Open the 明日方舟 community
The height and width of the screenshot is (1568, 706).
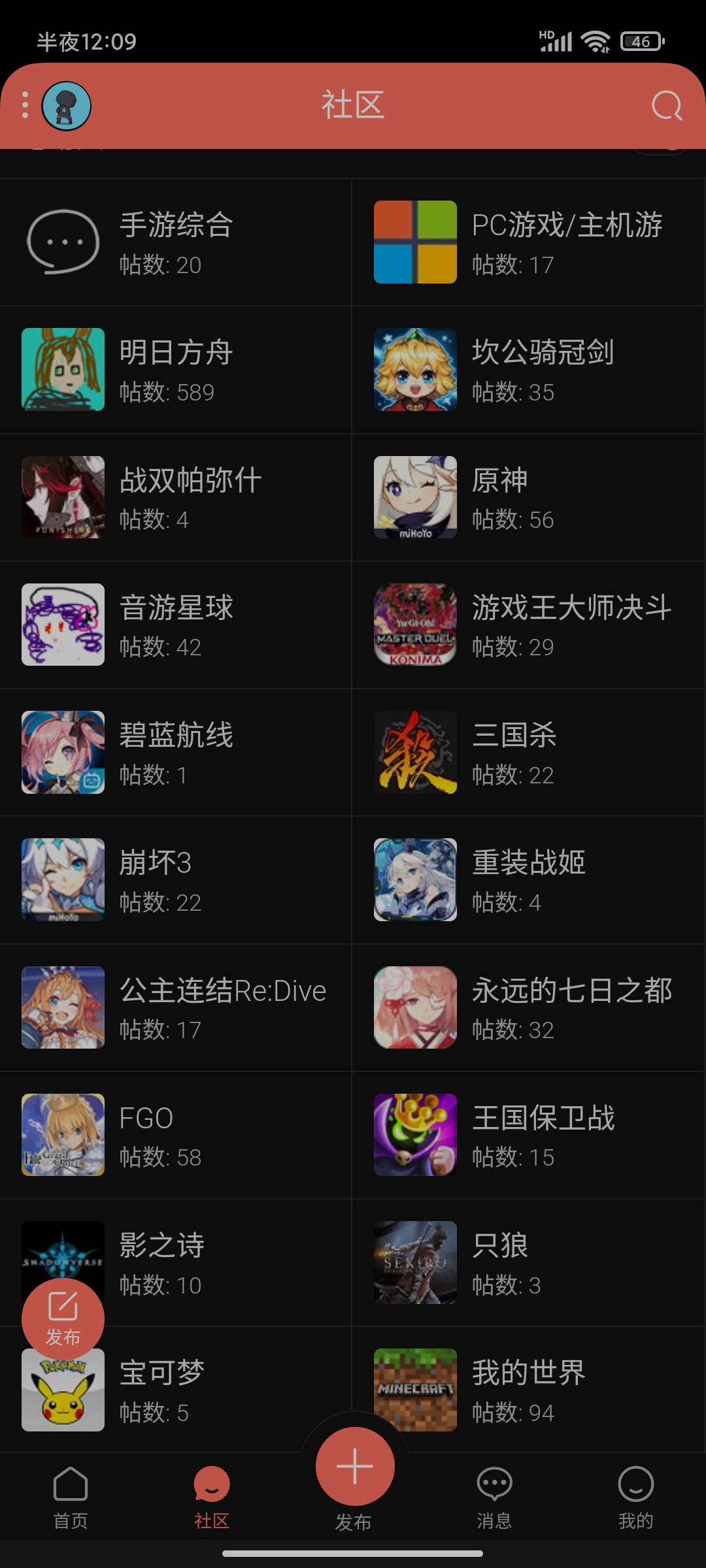pos(176,370)
